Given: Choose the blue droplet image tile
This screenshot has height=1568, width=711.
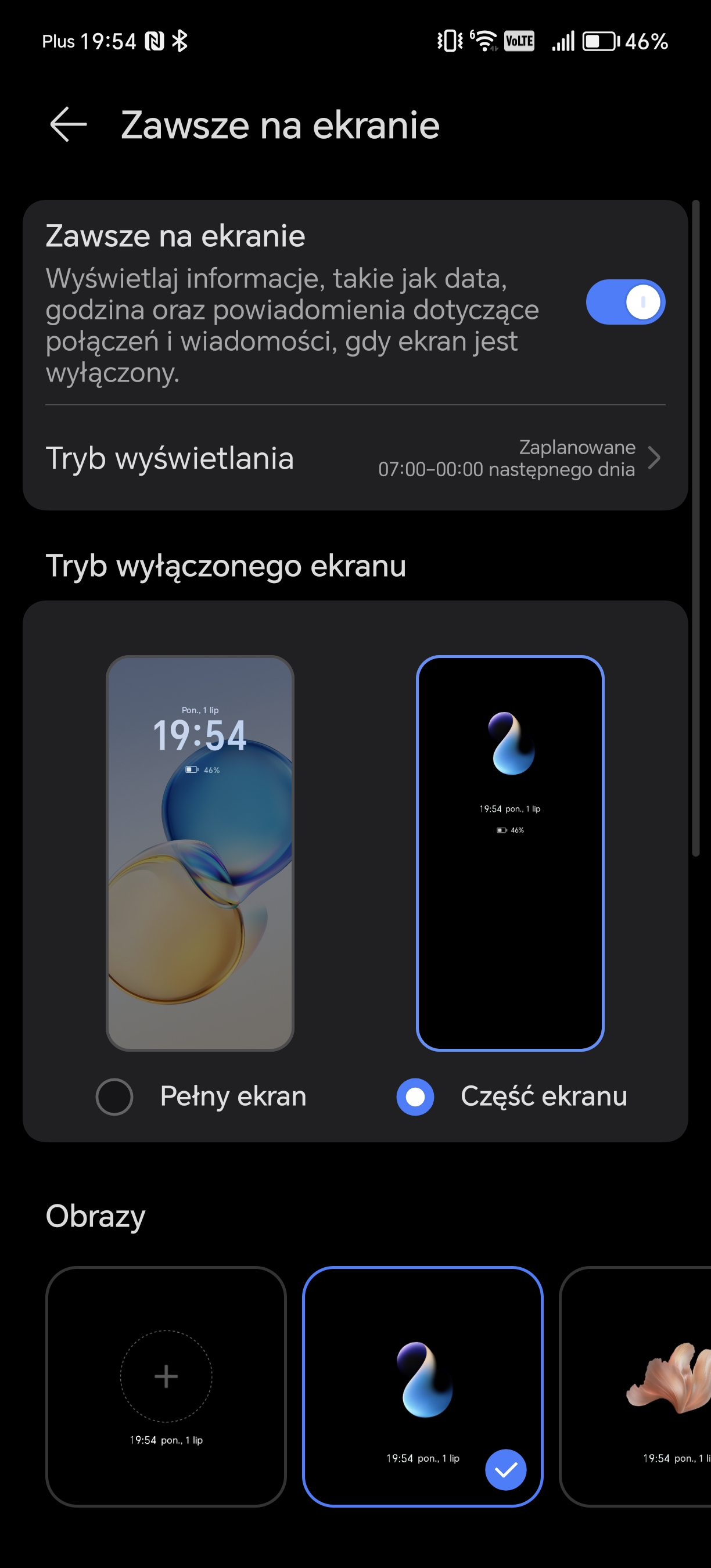Looking at the screenshot, I should [x=422, y=1387].
